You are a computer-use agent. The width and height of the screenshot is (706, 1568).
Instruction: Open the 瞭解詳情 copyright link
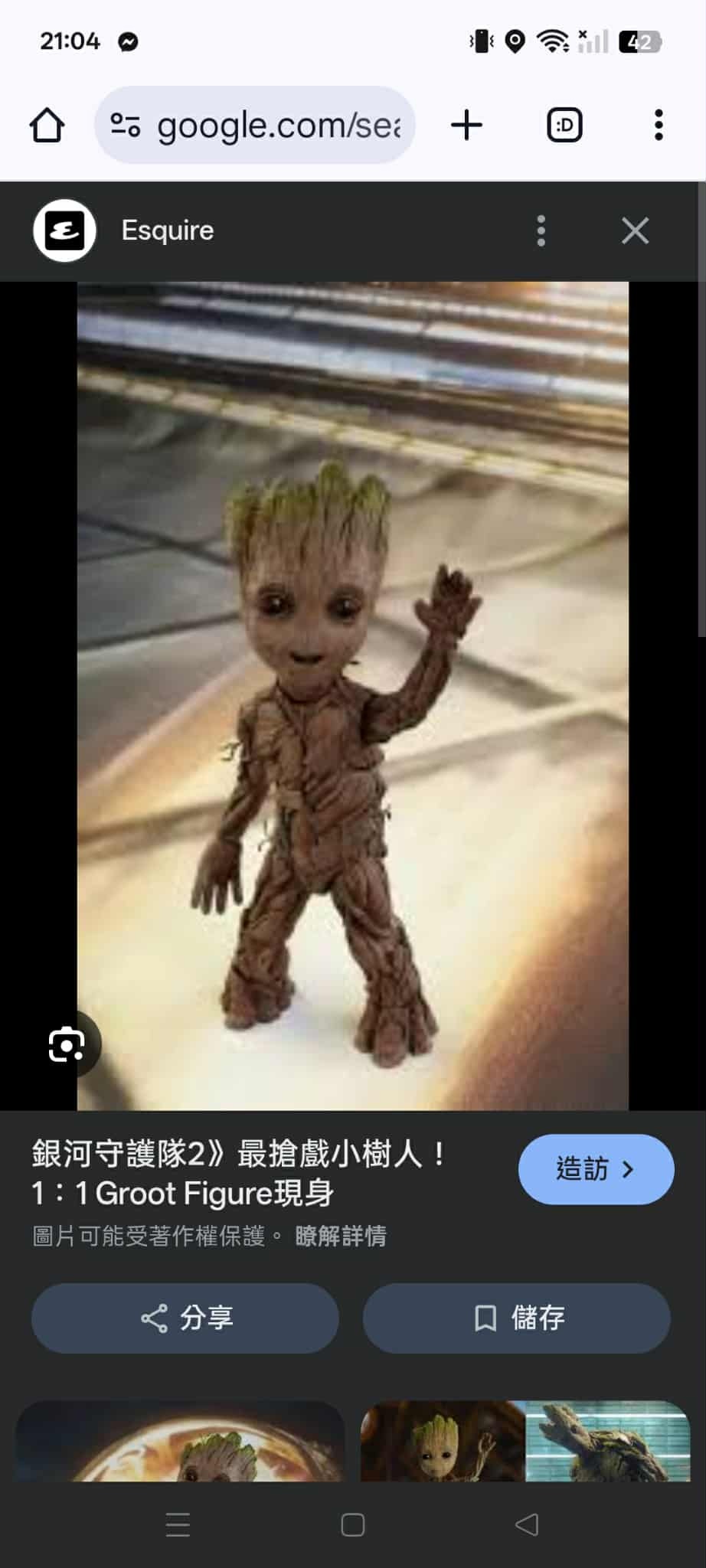(x=341, y=1236)
